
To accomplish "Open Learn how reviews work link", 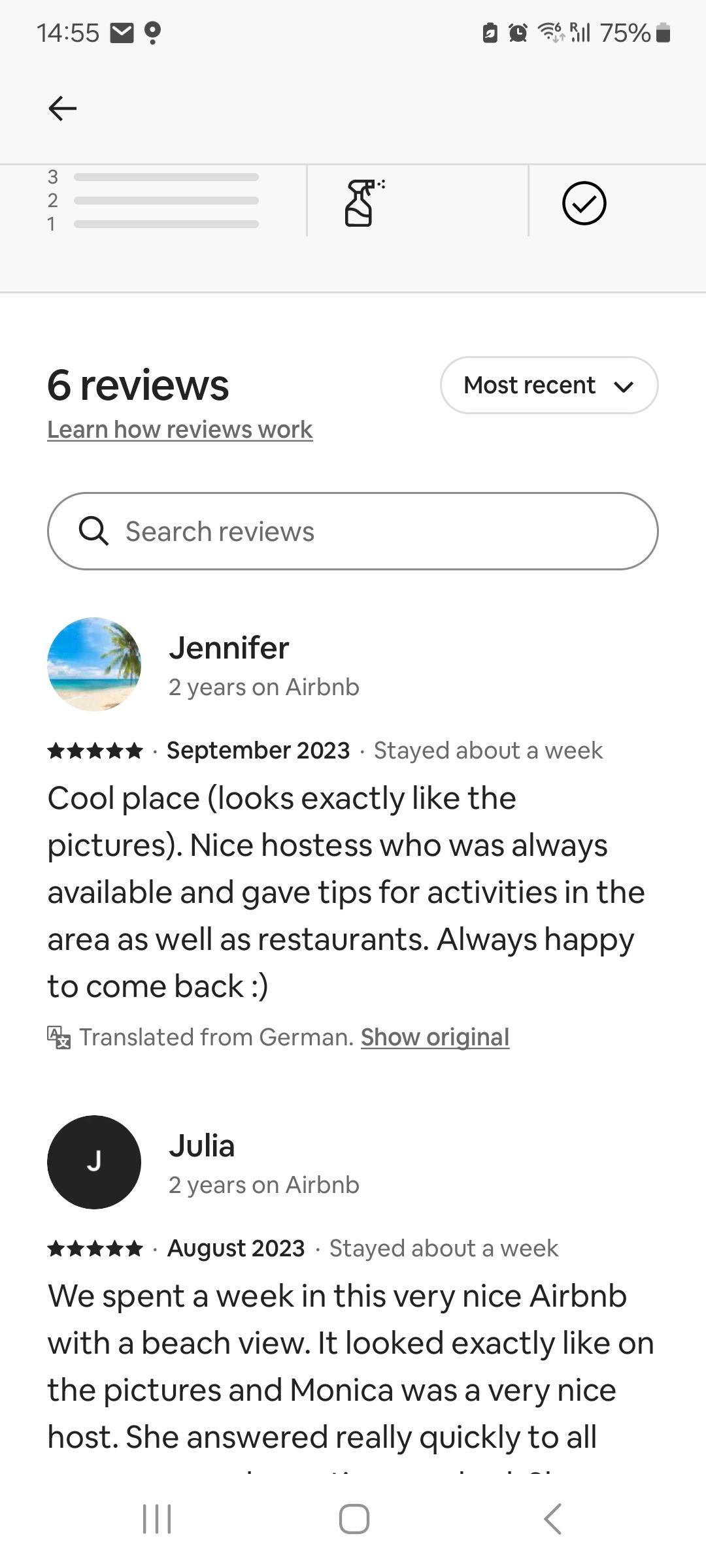I will 180,430.
